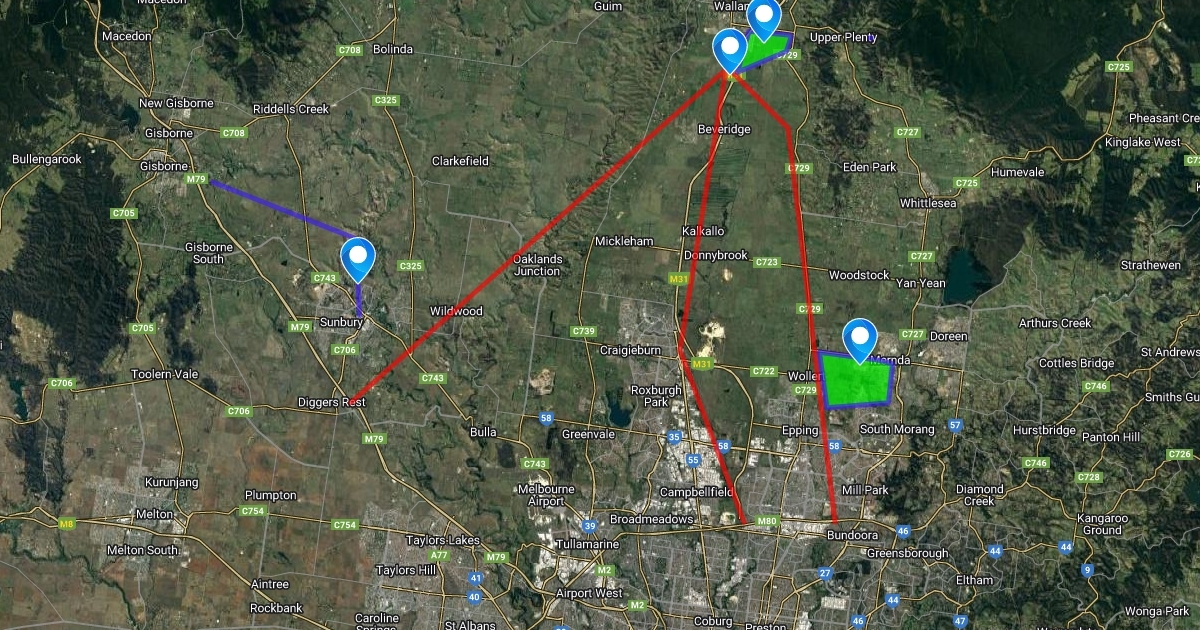Open the map pin near Mernda

pos(860,338)
